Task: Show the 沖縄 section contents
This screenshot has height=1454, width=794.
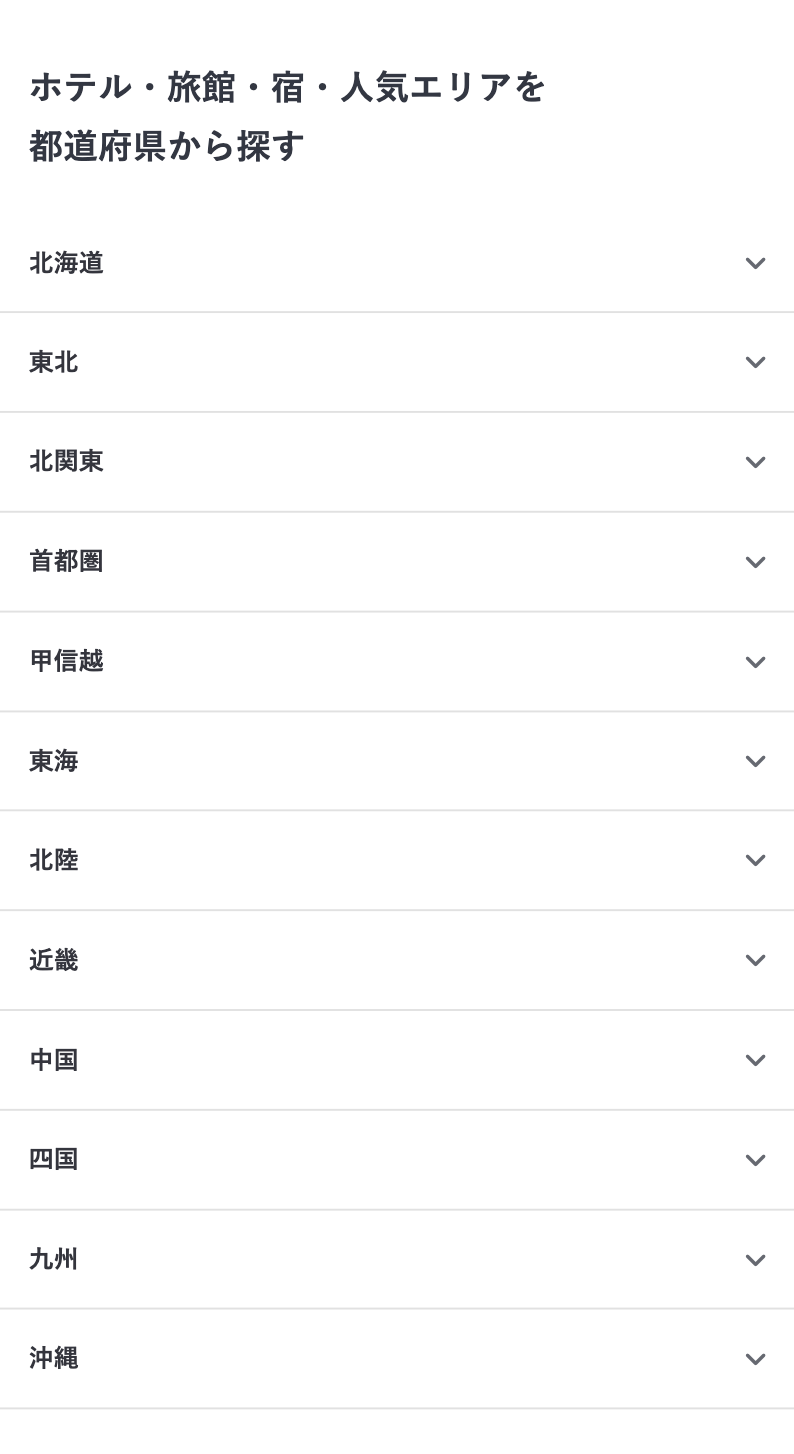Action: (397, 1358)
